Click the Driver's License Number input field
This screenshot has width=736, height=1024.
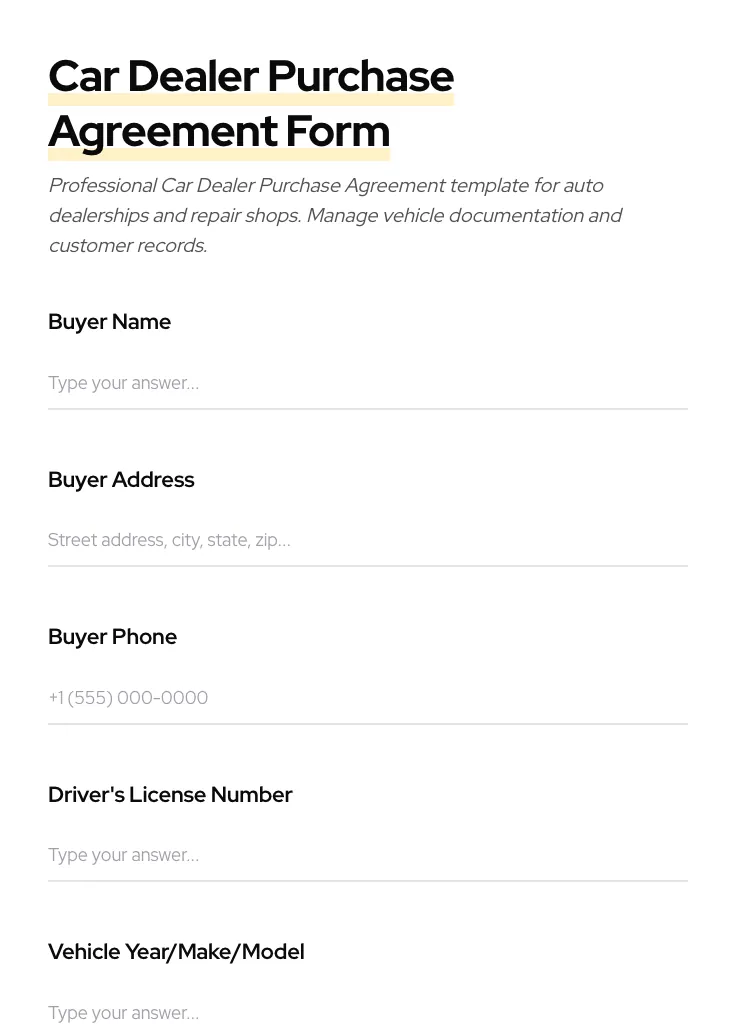[368, 857]
